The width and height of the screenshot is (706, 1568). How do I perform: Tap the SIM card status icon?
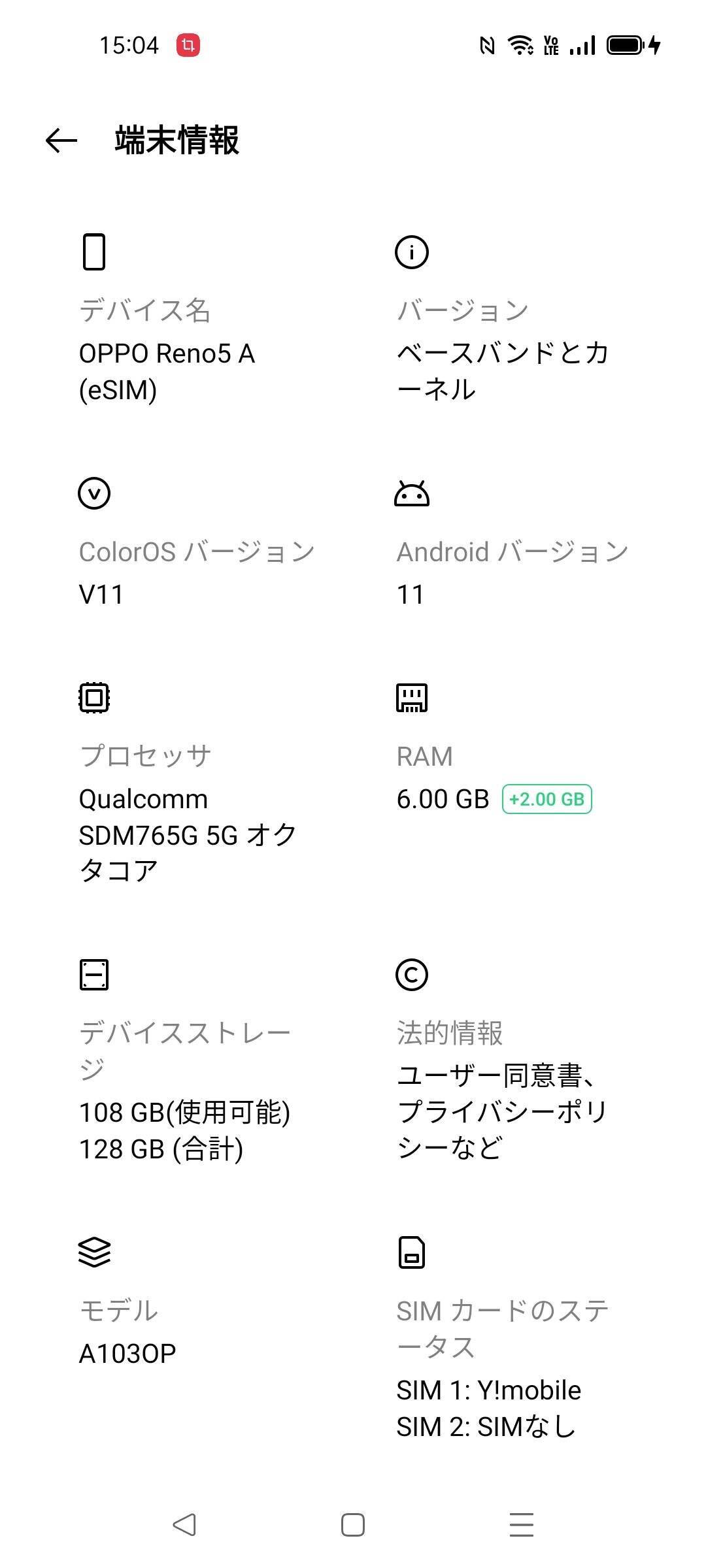pos(412,1252)
